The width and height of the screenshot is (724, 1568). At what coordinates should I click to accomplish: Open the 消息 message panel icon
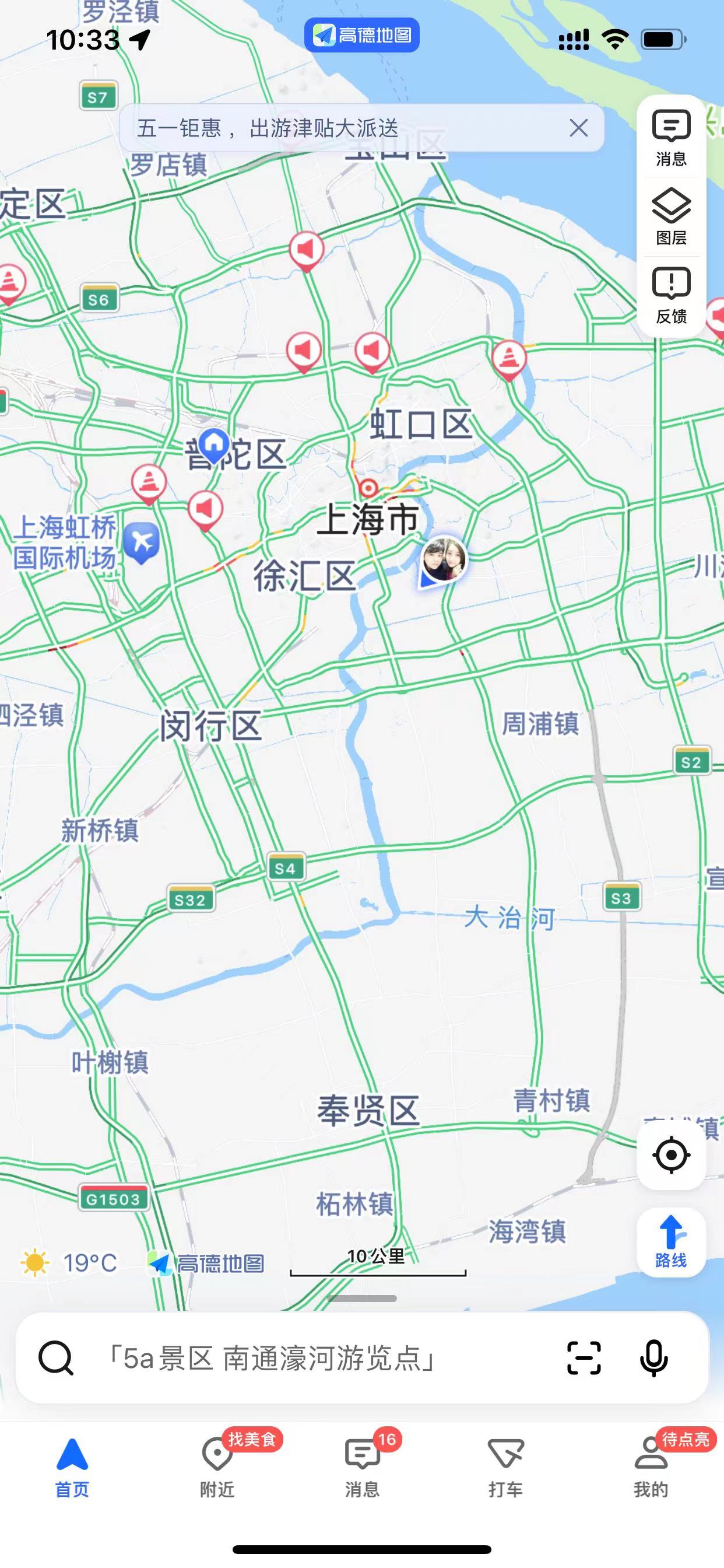(671, 132)
